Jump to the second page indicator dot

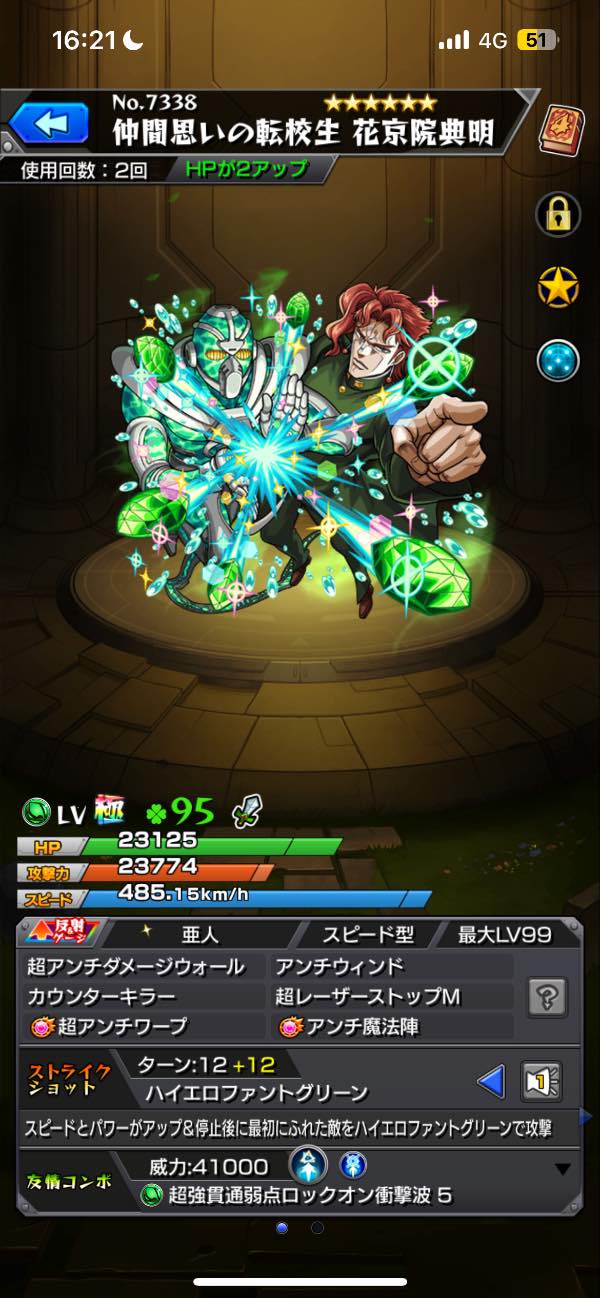tap(317, 1227)
